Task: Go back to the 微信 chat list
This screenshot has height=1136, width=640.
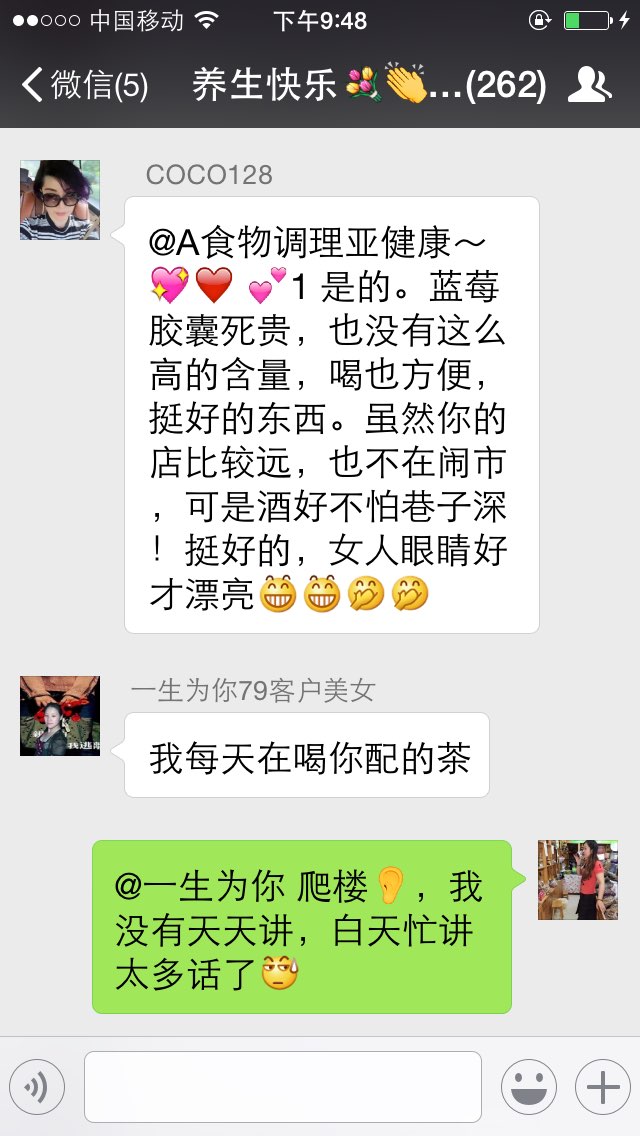Action: pos(85,85)
